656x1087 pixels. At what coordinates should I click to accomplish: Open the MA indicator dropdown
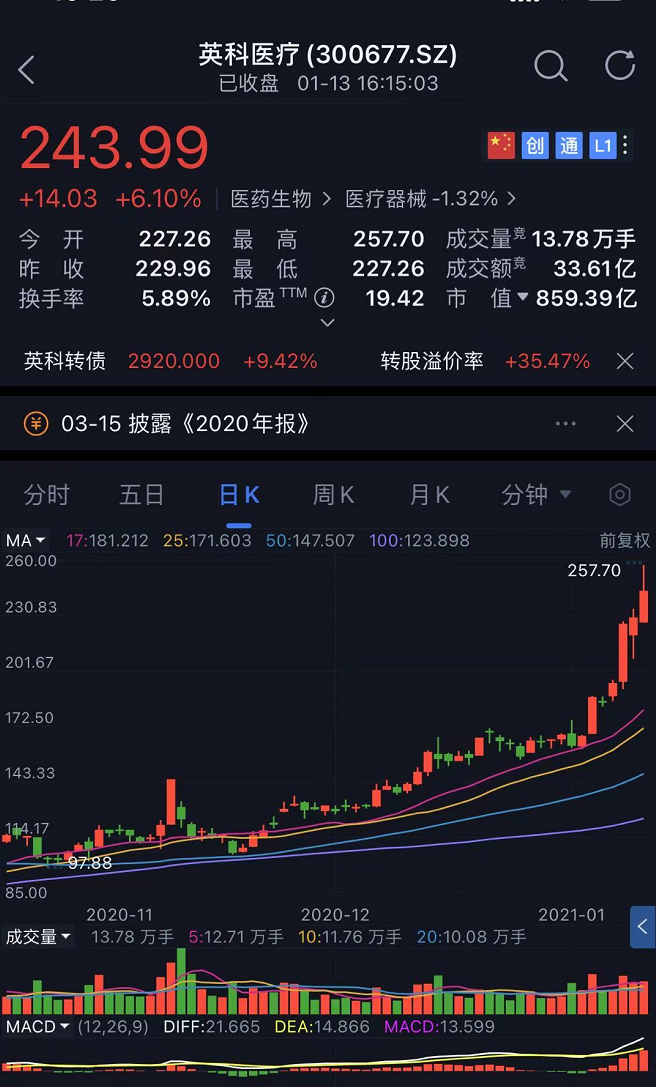coord(26,540)
